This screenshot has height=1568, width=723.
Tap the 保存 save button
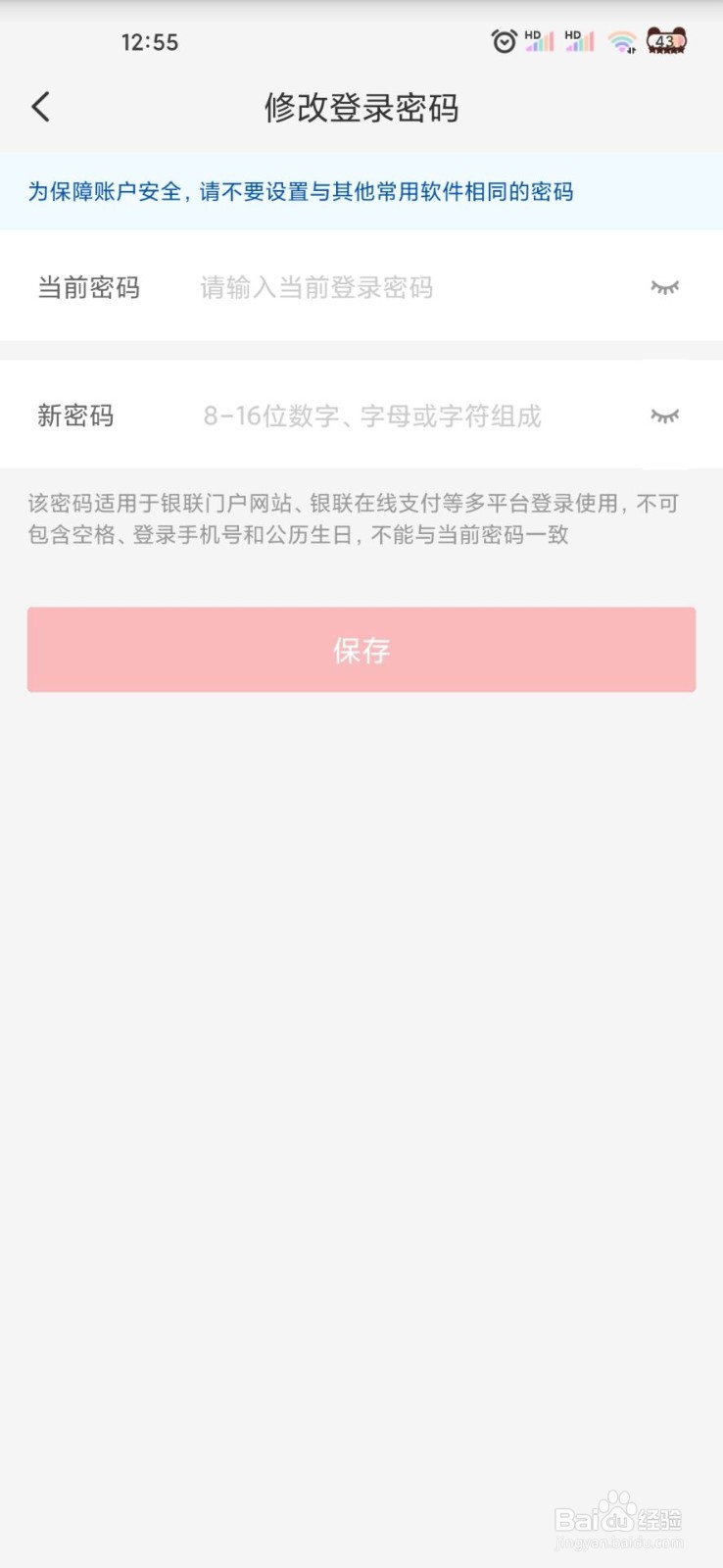(x=361, y=649)
